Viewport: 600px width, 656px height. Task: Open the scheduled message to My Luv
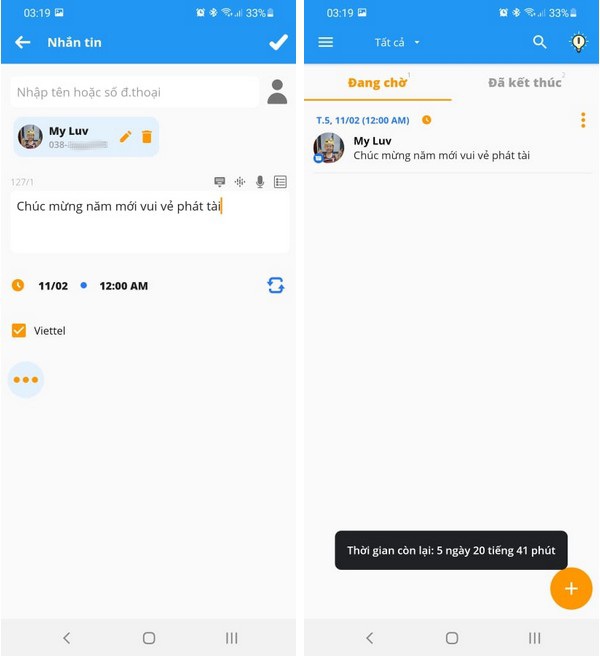pyautogui.click(x=450, y=148)
